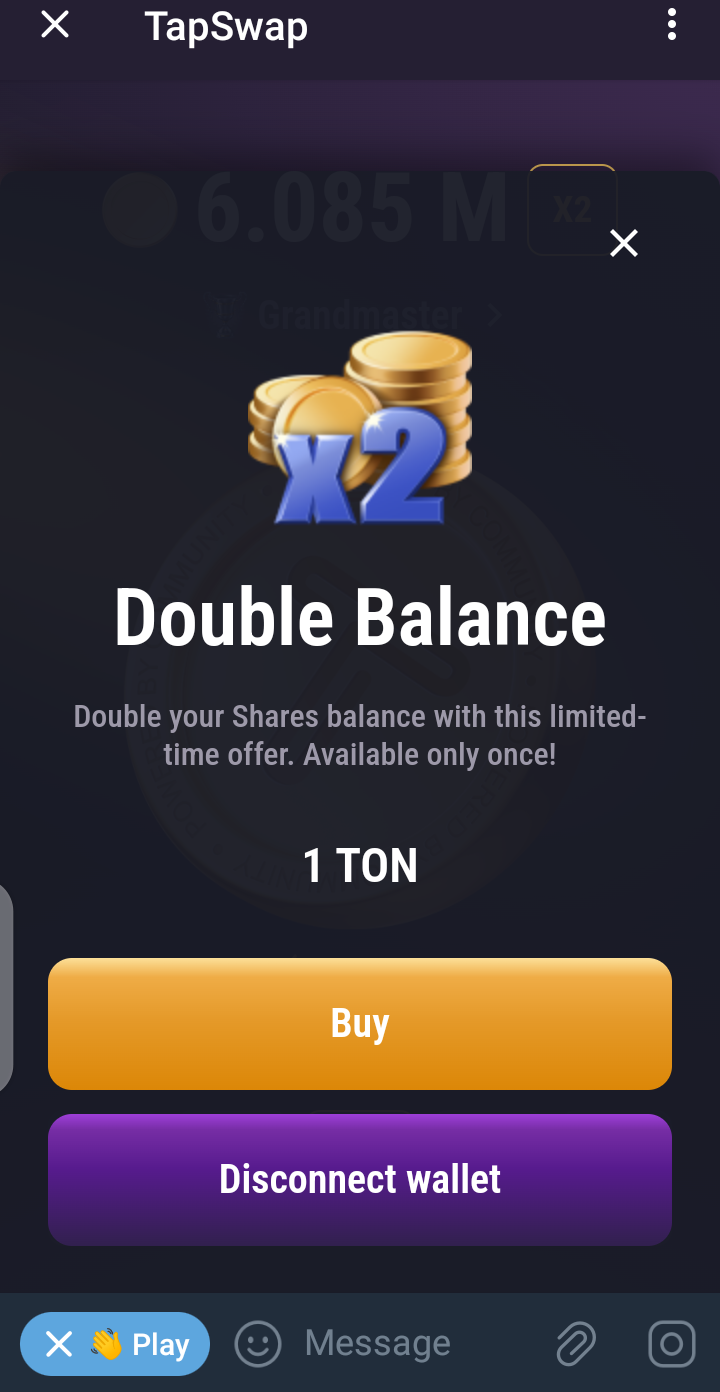This screenshot has width=720, height=1392.
Task: Close the TapSwap mini app
Action: 55,25
